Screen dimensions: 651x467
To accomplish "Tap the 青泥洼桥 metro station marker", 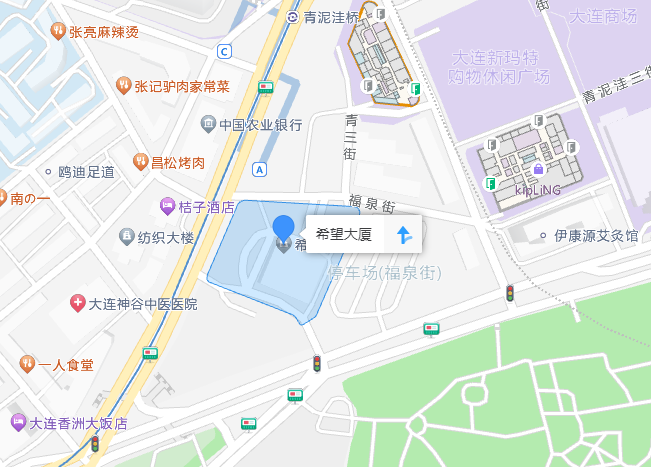I will click(x=291, y=17).
